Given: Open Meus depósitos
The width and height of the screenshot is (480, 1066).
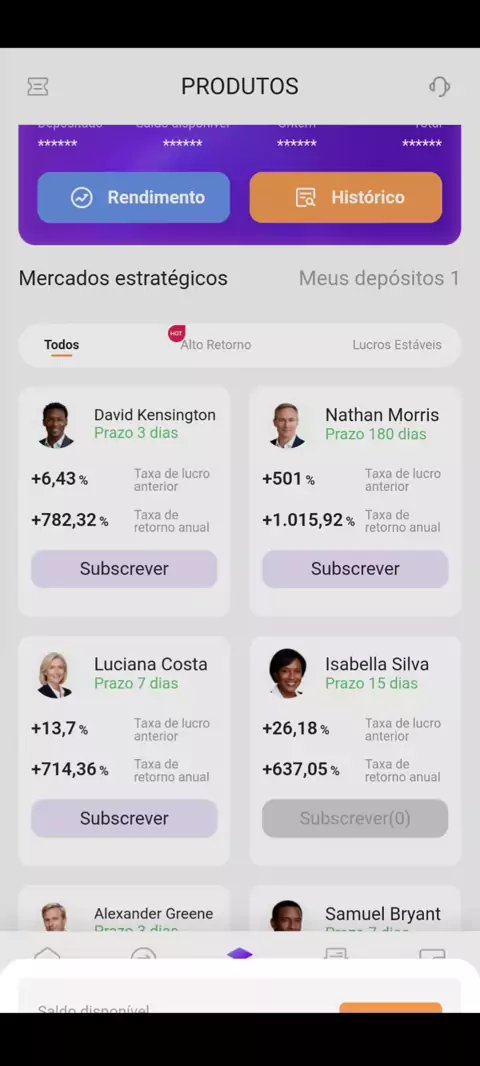Looking at the screenshot, I should [379, 278].
